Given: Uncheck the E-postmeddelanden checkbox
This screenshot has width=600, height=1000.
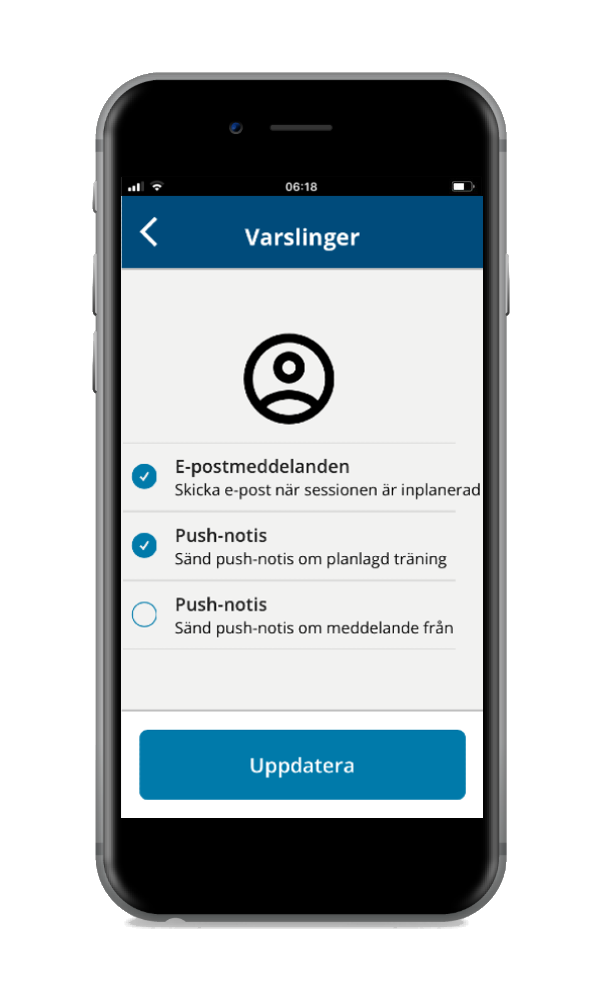Looking at the screenshot, I should pos(145,477).
